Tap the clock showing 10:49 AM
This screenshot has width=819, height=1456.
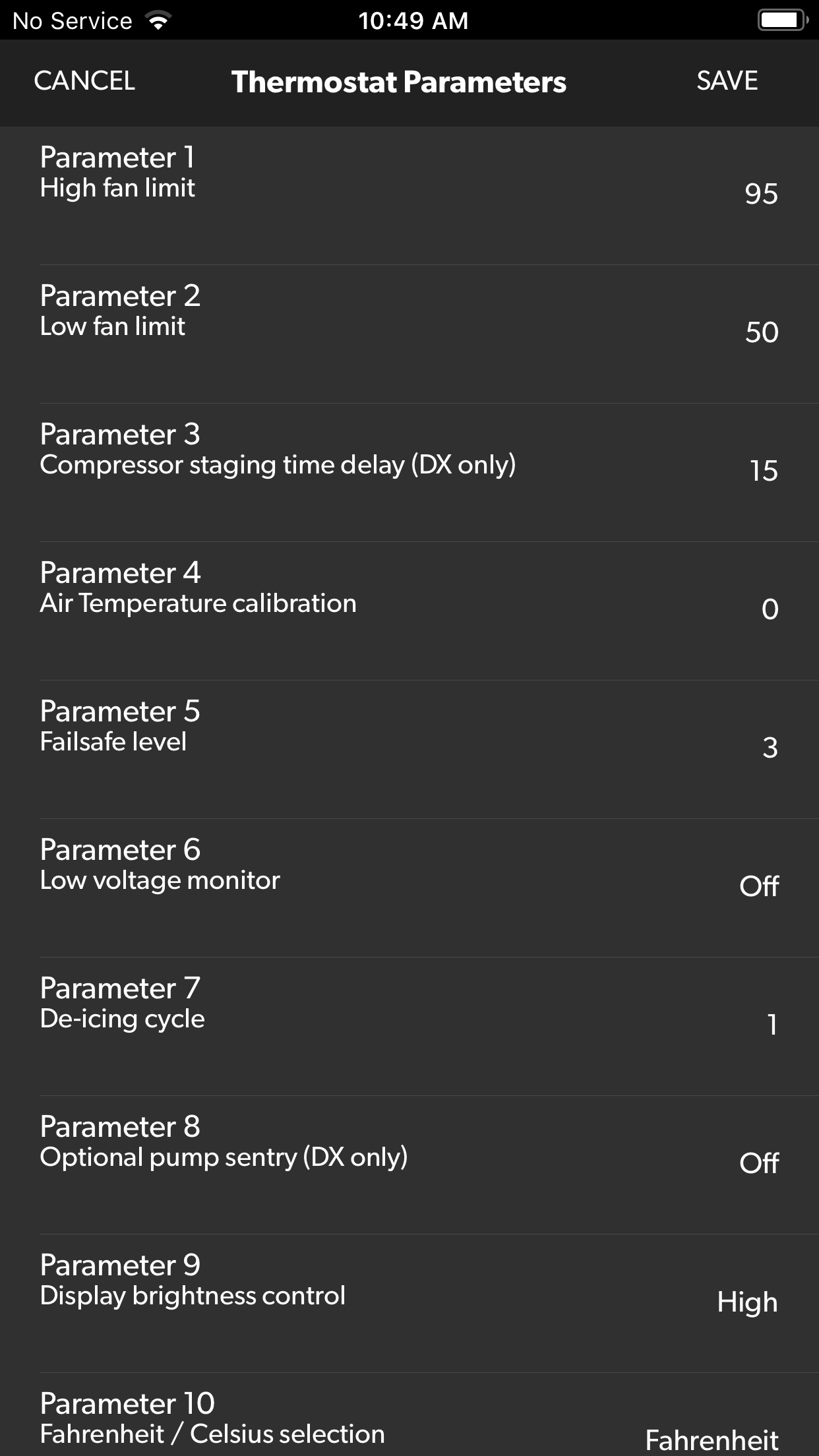tap(413, 20)
